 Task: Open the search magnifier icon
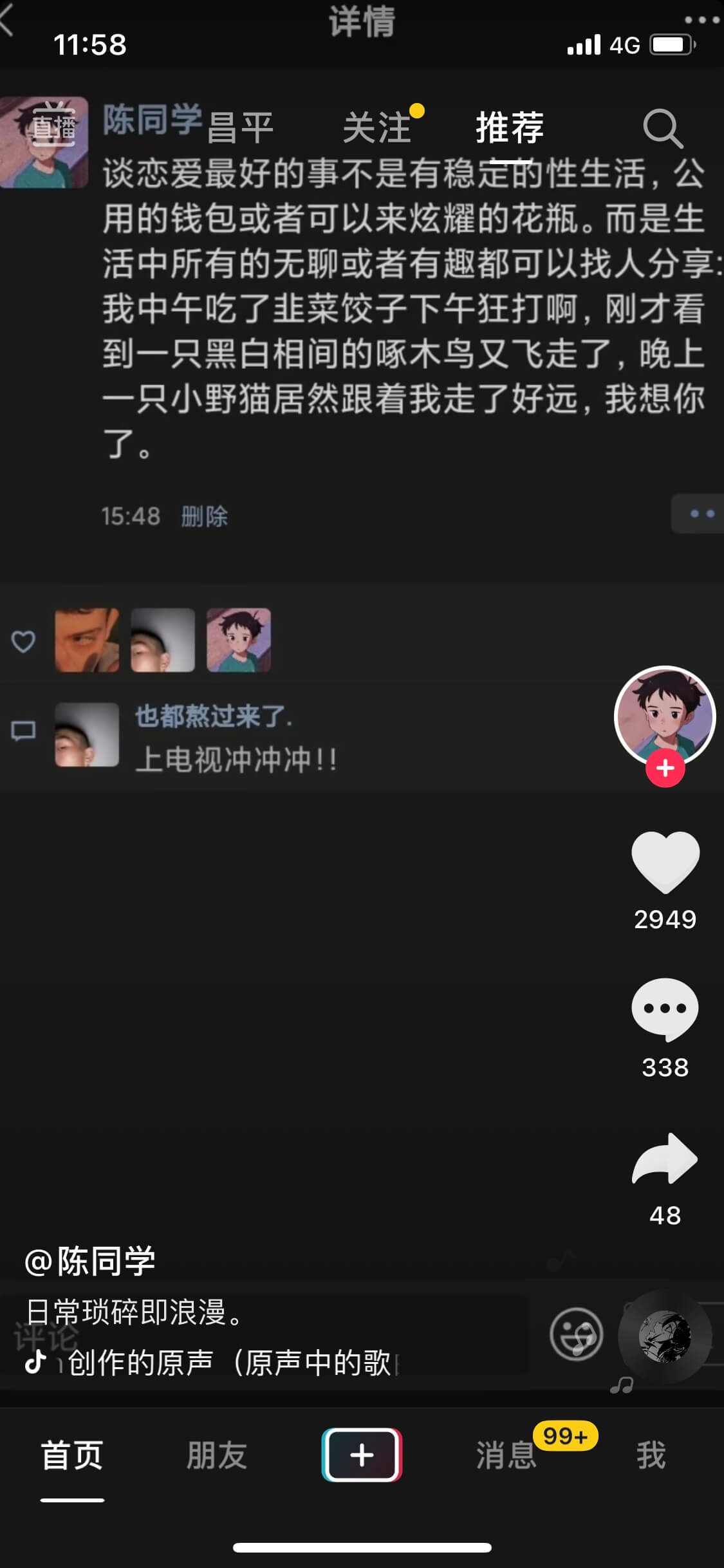click(663, 129)
